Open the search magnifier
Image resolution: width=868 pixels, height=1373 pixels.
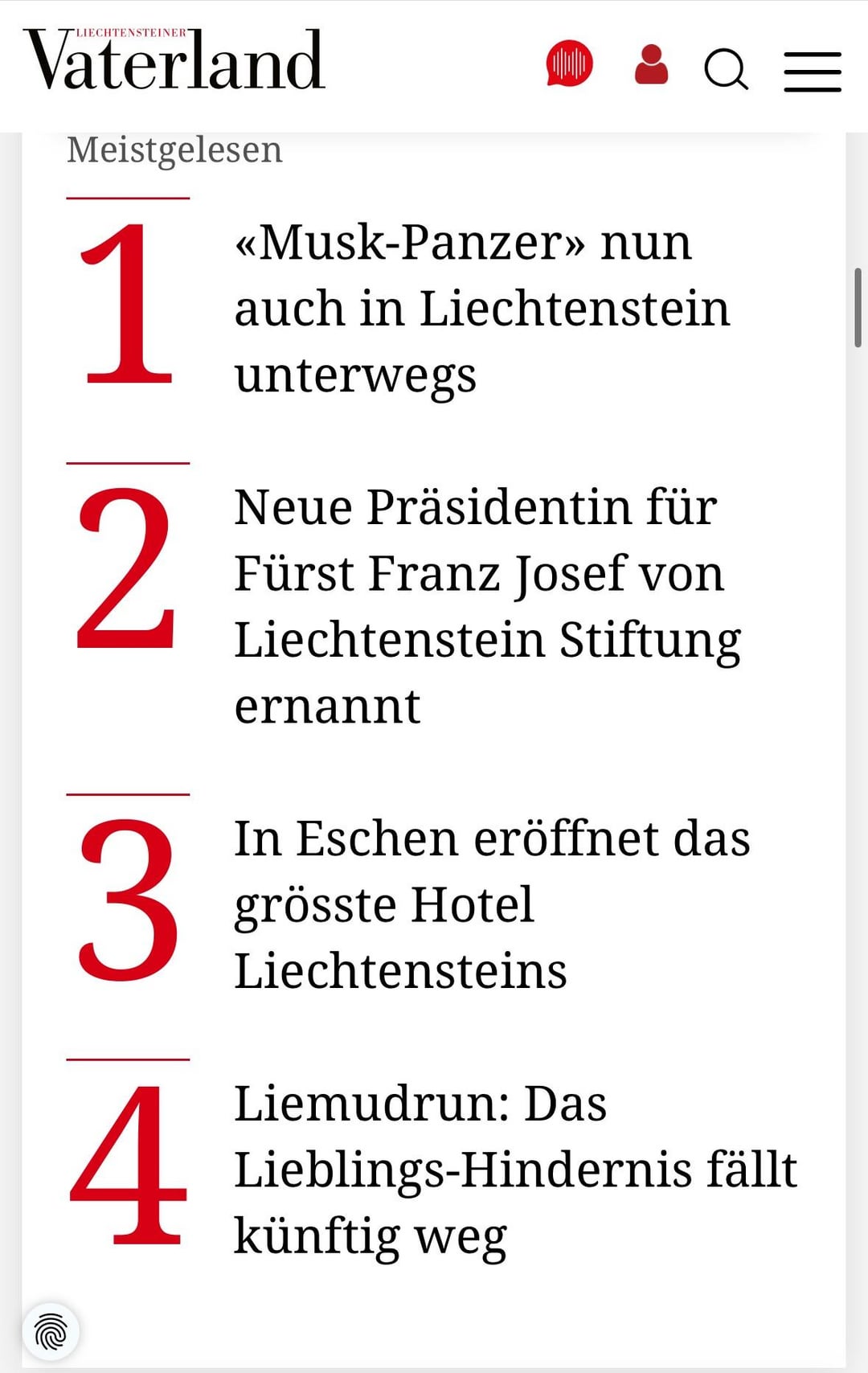[x=726, y=70]
